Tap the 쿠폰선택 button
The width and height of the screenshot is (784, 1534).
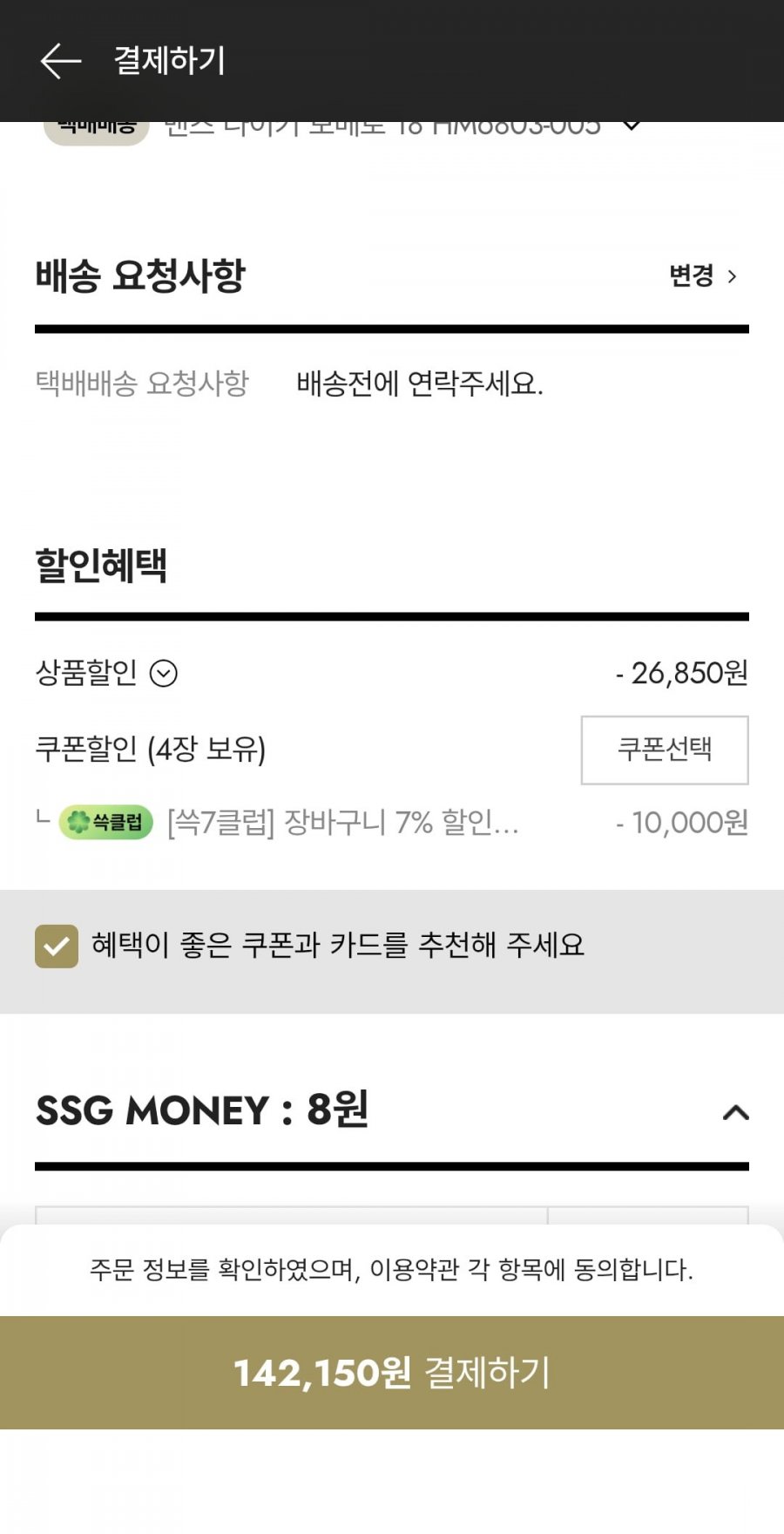(x=665, y=750)
